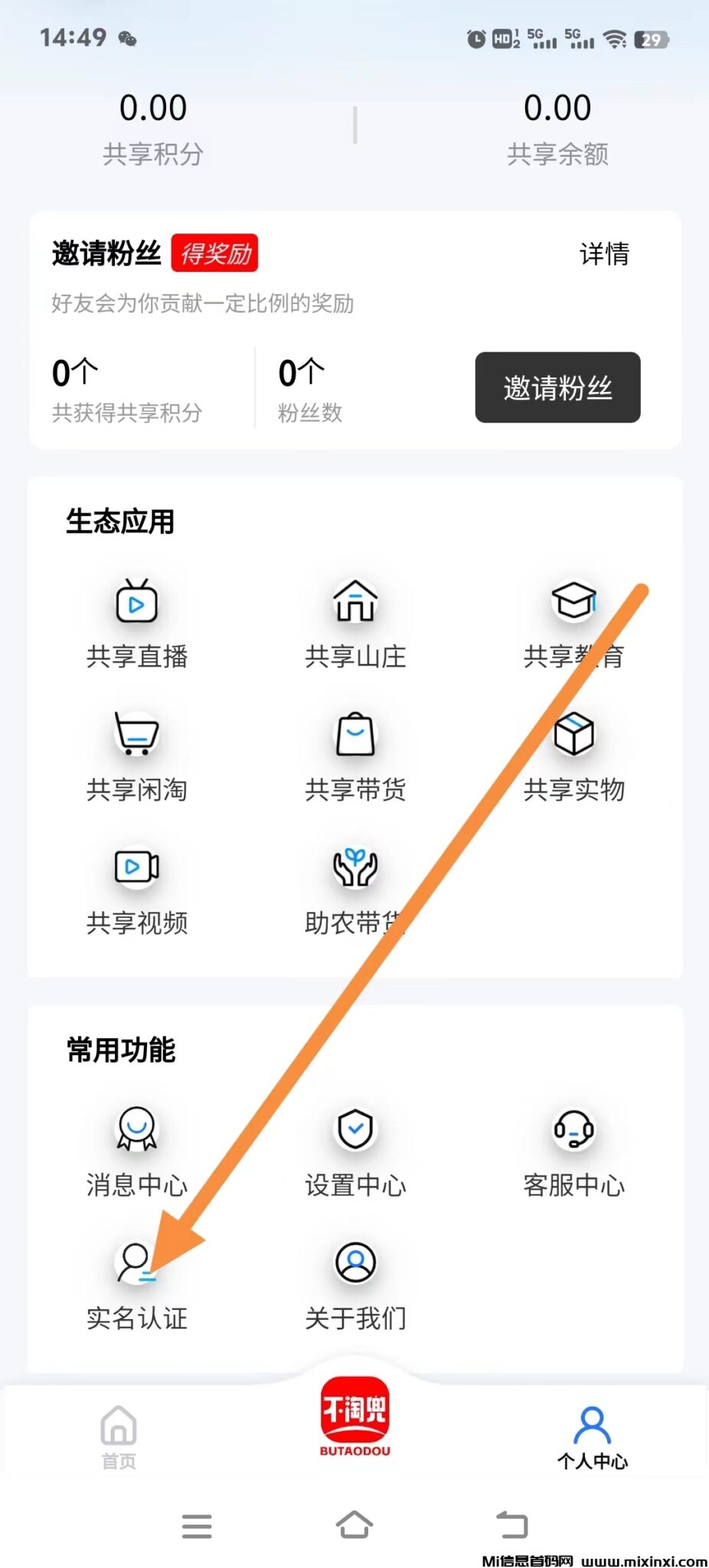Open the 详情 details link

pyautogui.click(x=603, y=253)
